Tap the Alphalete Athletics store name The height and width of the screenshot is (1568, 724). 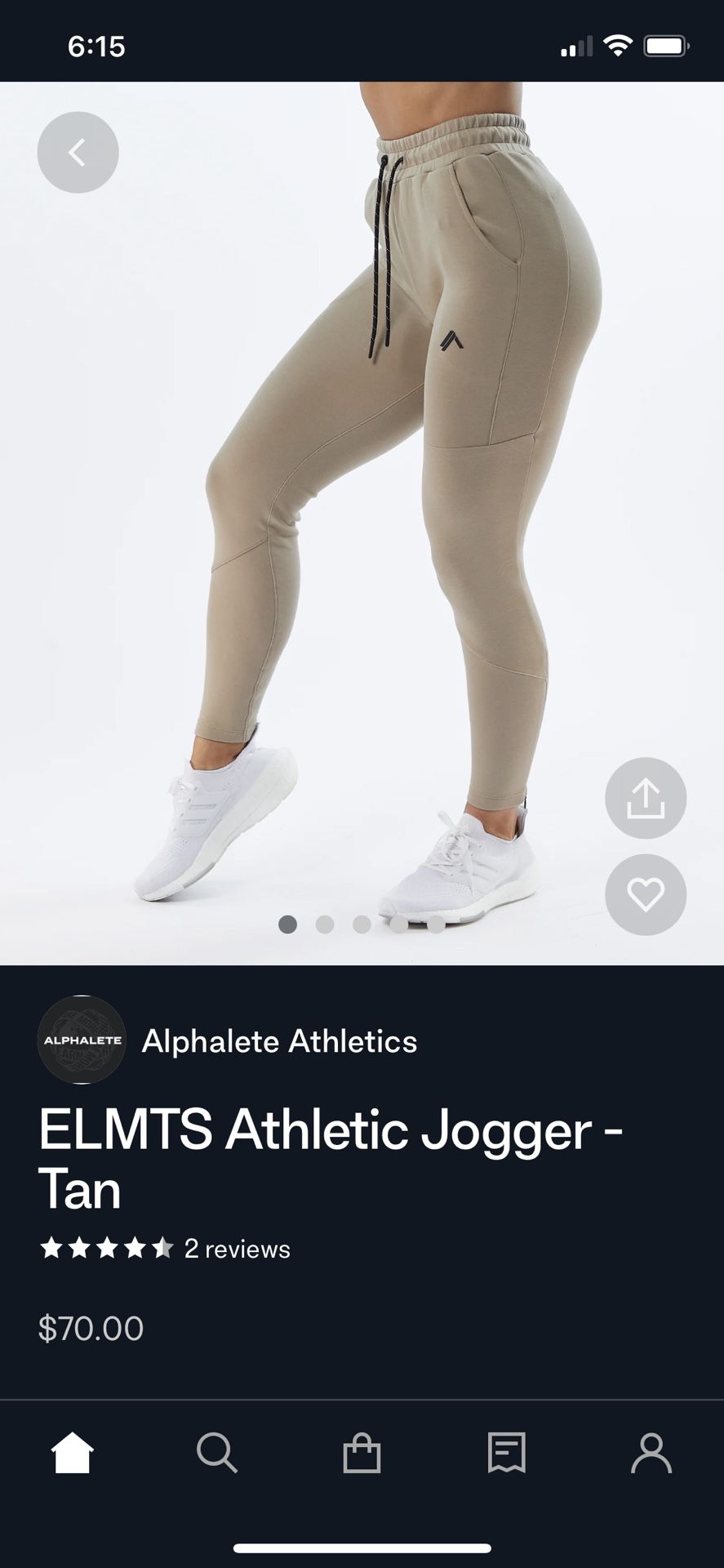pyautogui.click(x=279, y=1040)
